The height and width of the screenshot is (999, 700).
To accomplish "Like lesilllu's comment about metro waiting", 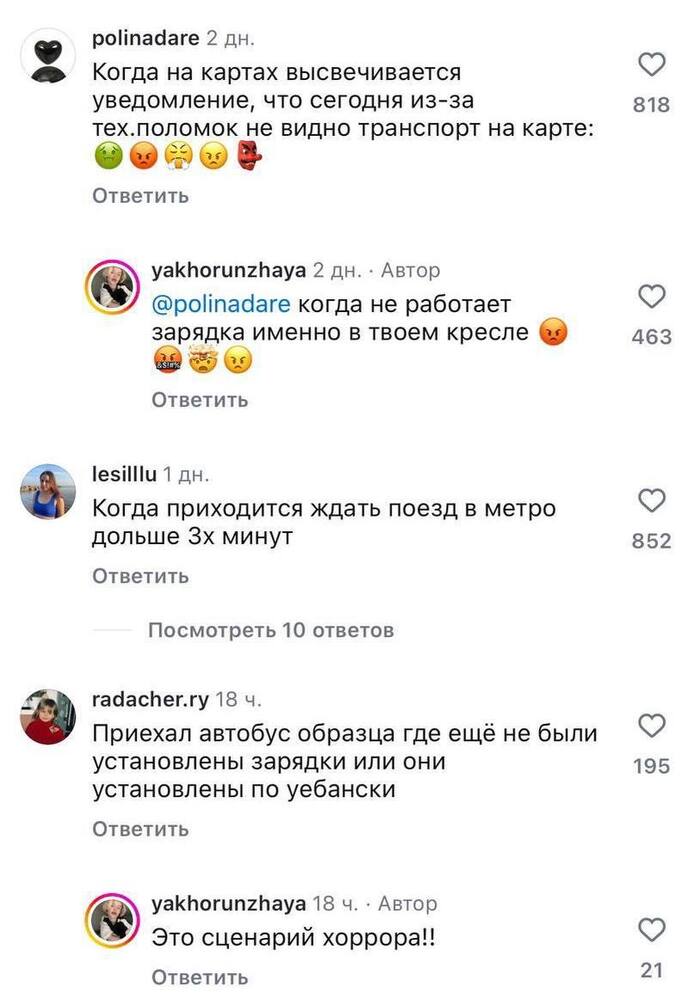I will coord(651,502).
